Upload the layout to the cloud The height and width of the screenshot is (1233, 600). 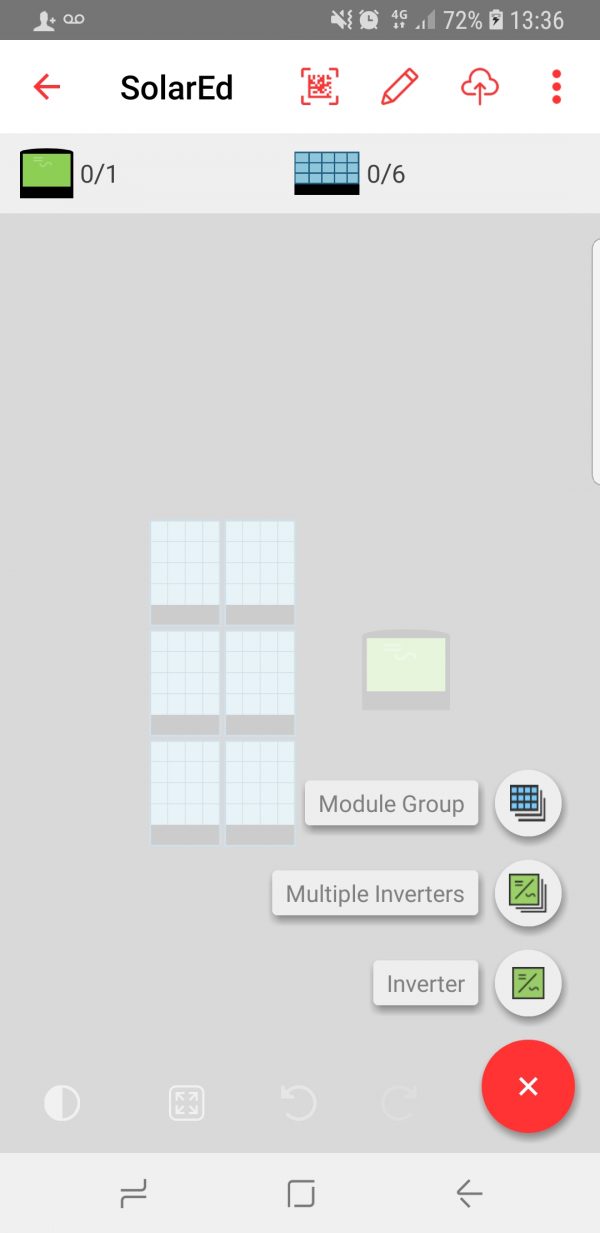click(x=480, y=87)
